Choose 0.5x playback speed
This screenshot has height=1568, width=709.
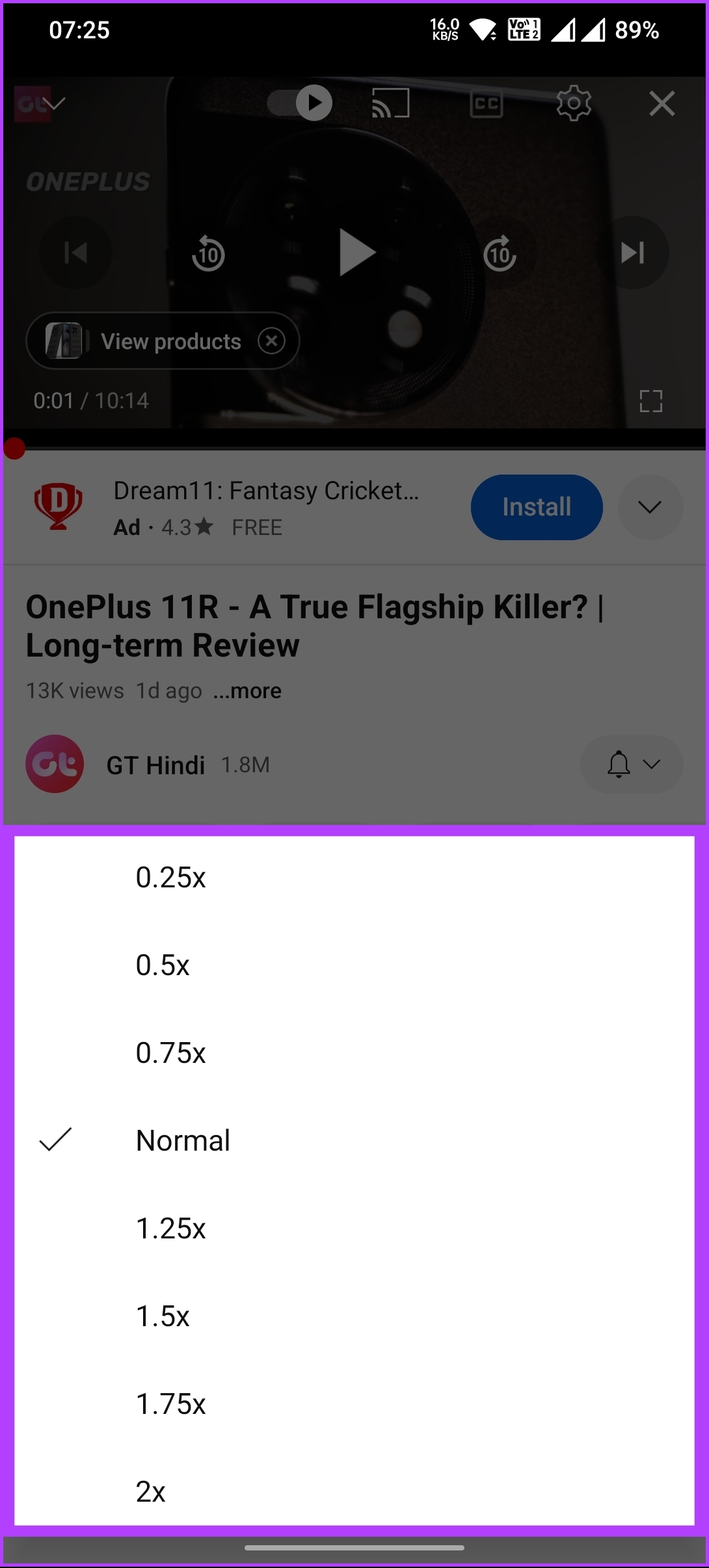pyautogui.click(x=354, y=965)
